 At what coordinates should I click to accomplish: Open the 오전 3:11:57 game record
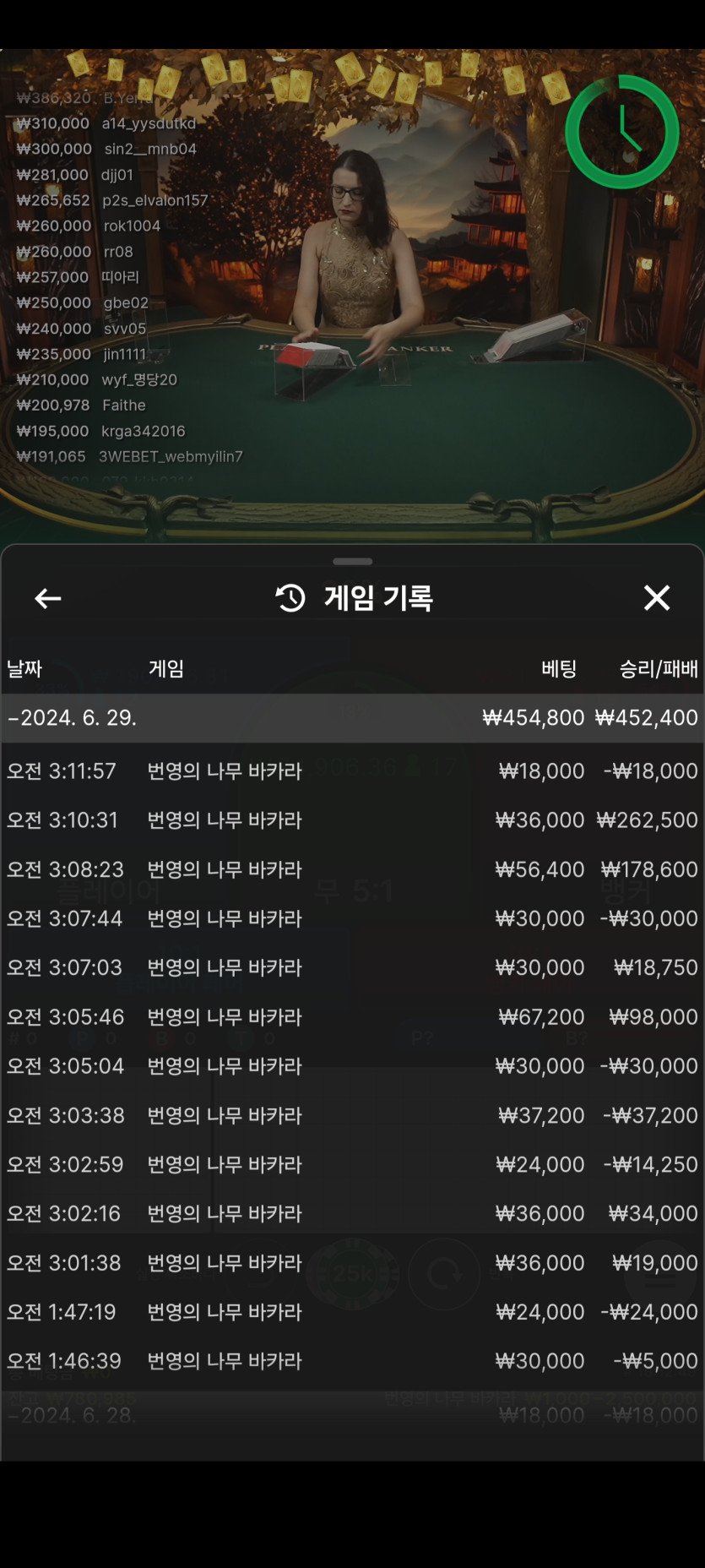tap(352, 770)
